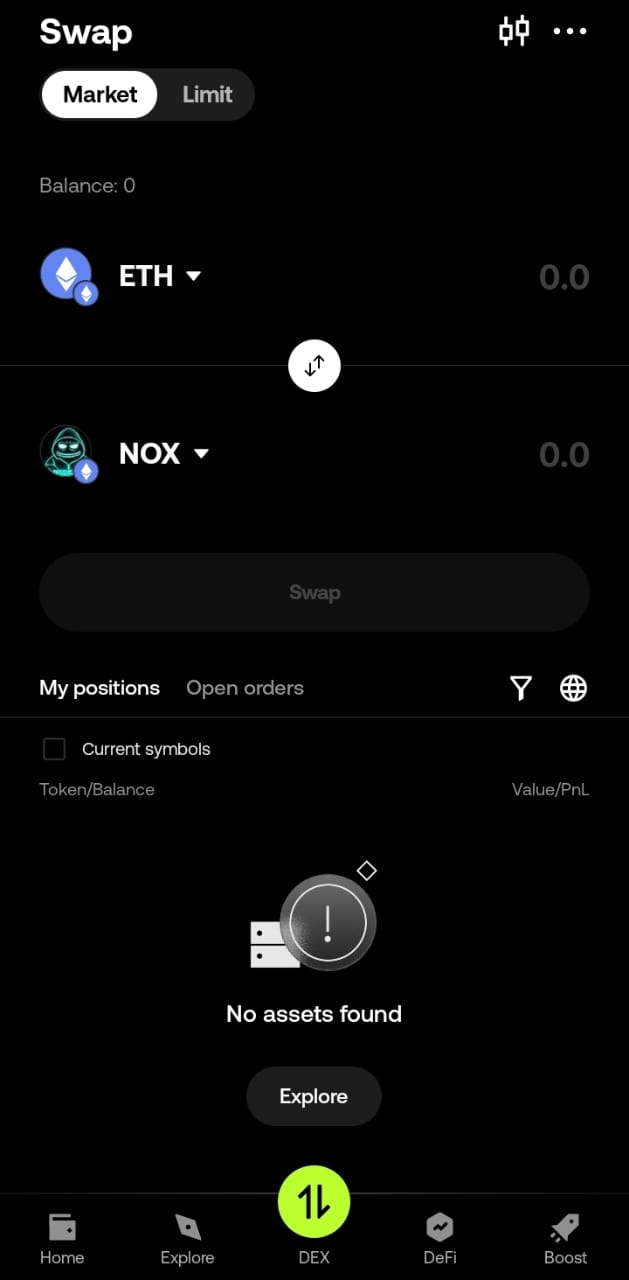Open the positions filter funnel
The width and height of the screenshot is (629, 1280).
tap(521, 688)
